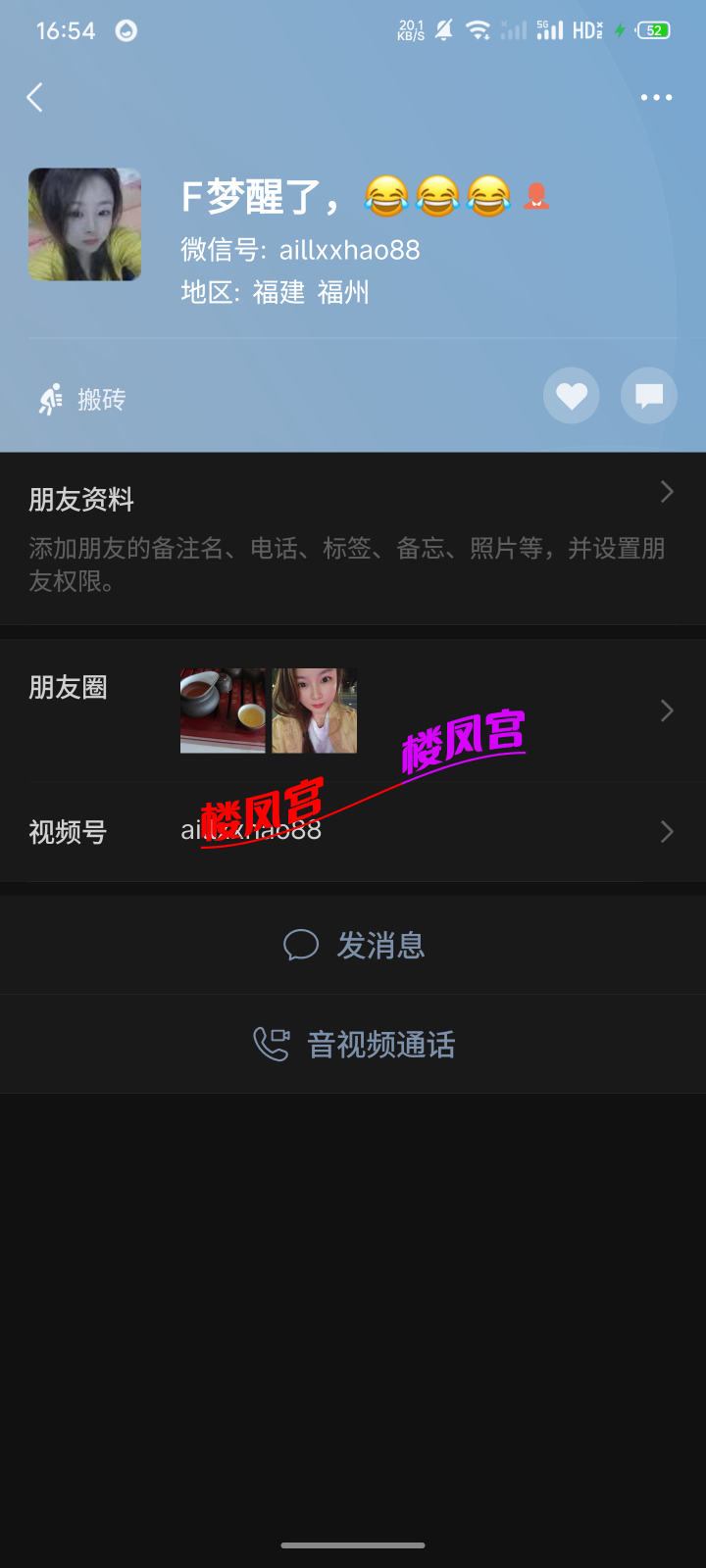Tap the contact's profile avatar photo
Viewport: 706px width, 1568px height.
click(x=84, y=224)
